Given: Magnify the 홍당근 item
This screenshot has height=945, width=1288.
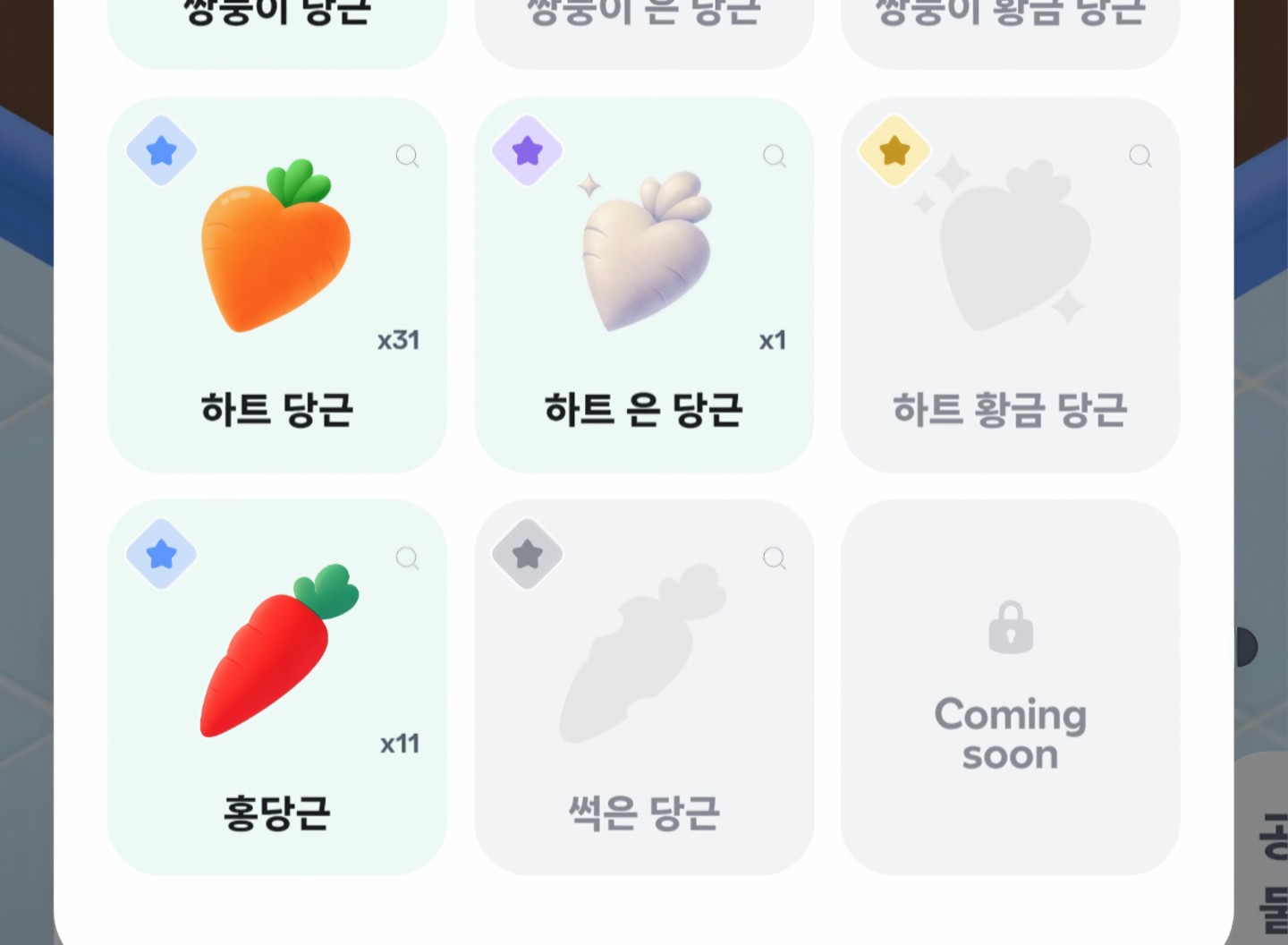Looking at the screenshot, I should (x=407, y=559).
